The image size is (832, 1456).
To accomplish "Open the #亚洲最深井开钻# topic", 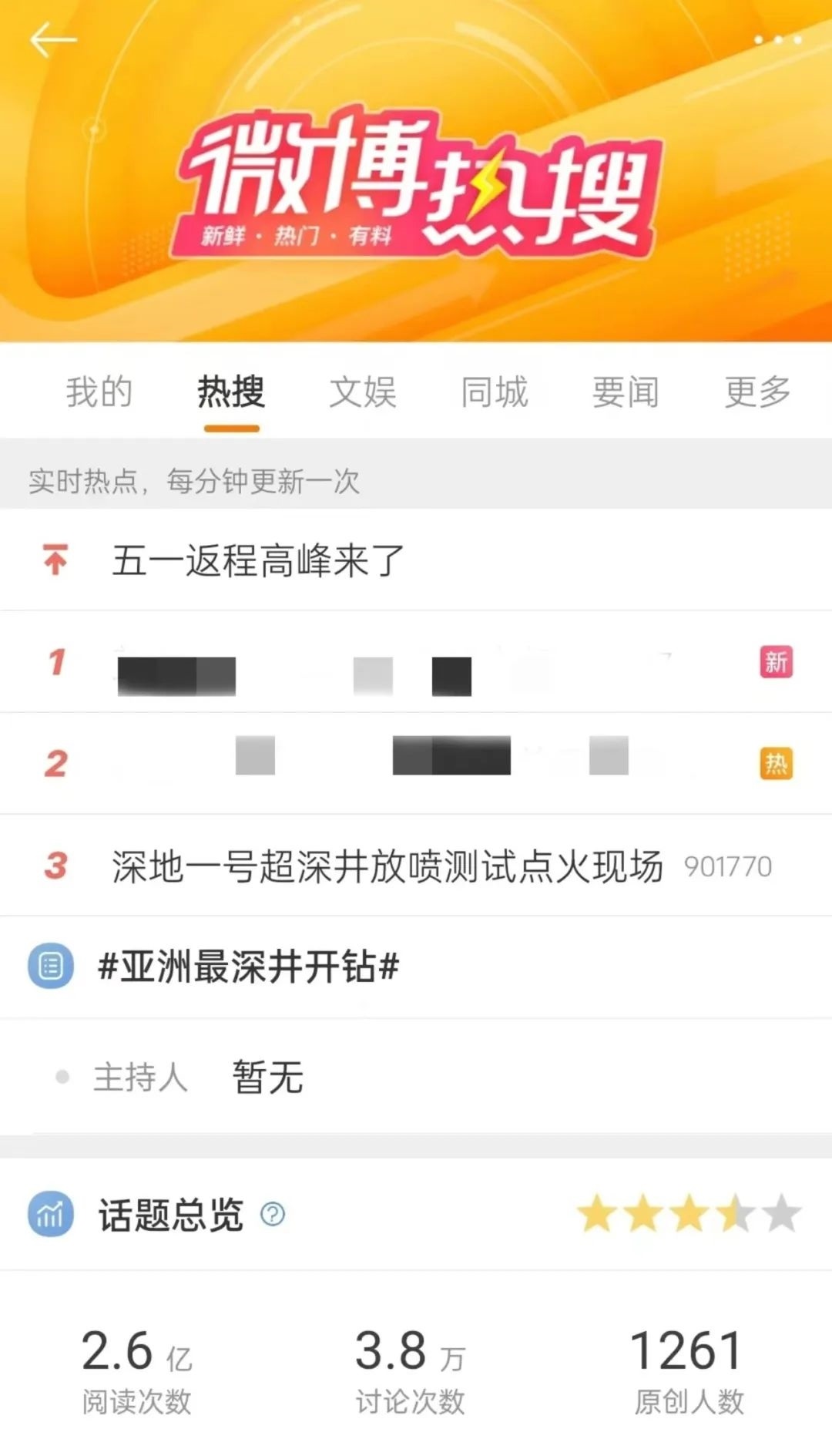I will click(x=248, y=967).
